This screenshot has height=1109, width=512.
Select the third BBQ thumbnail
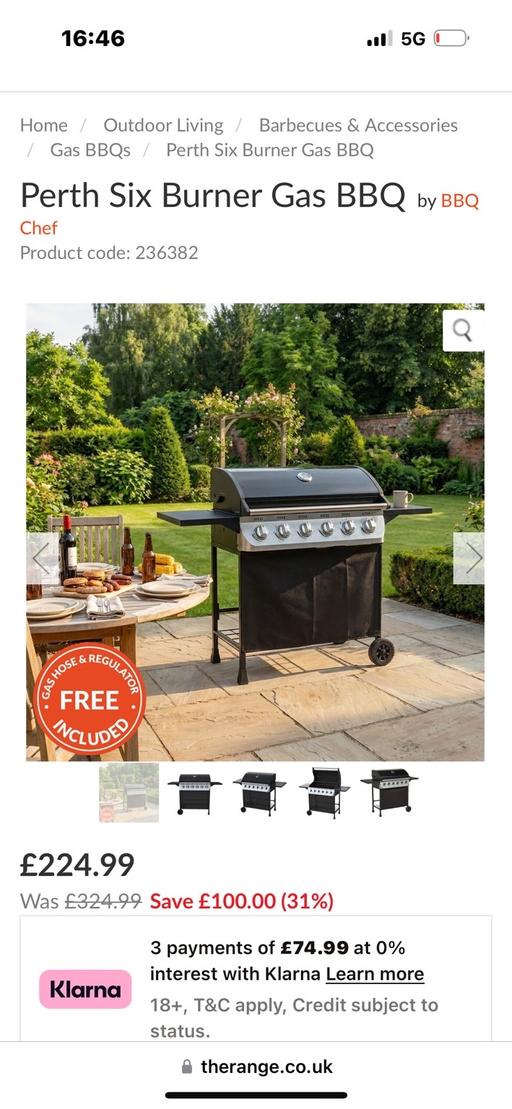(260, 792)
